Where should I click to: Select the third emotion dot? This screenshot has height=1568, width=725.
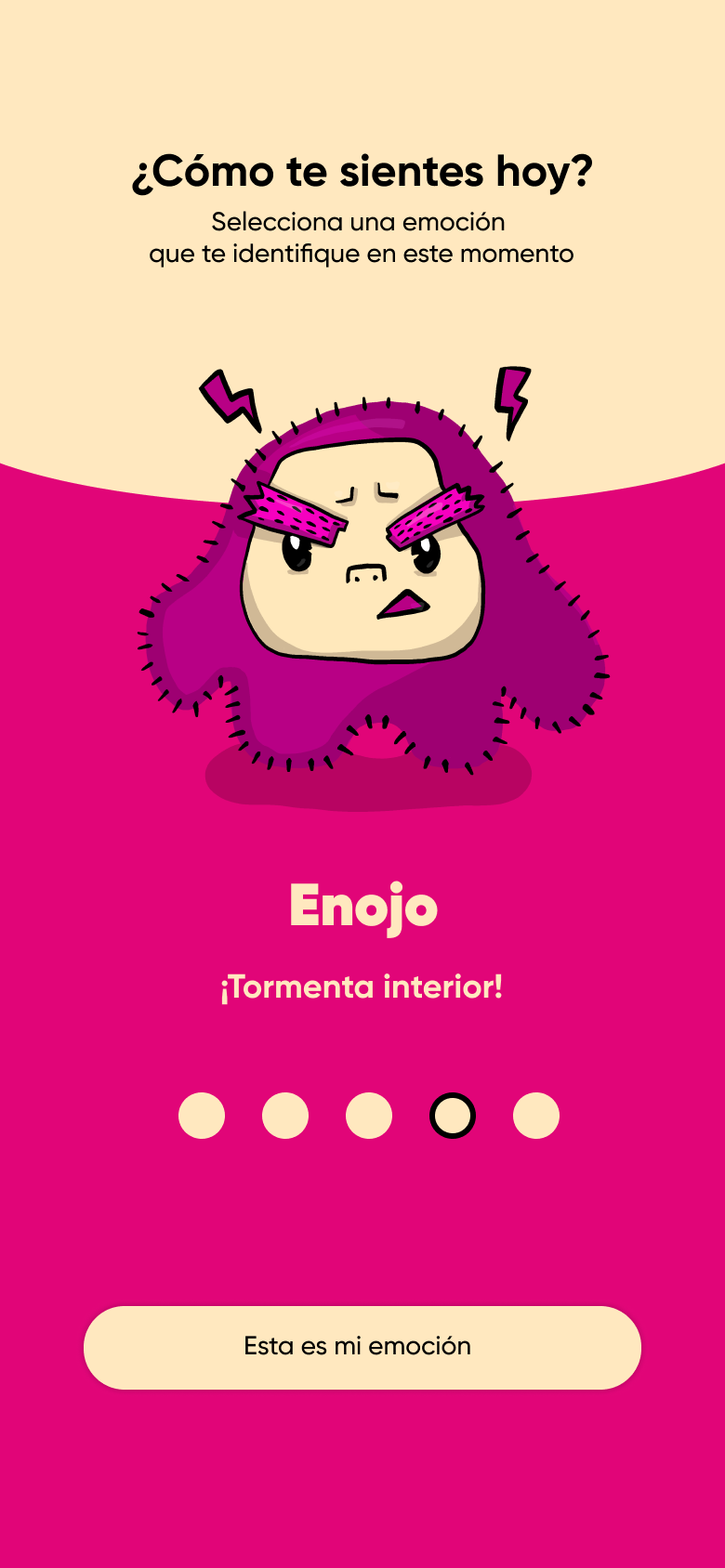coord(369,1116)
